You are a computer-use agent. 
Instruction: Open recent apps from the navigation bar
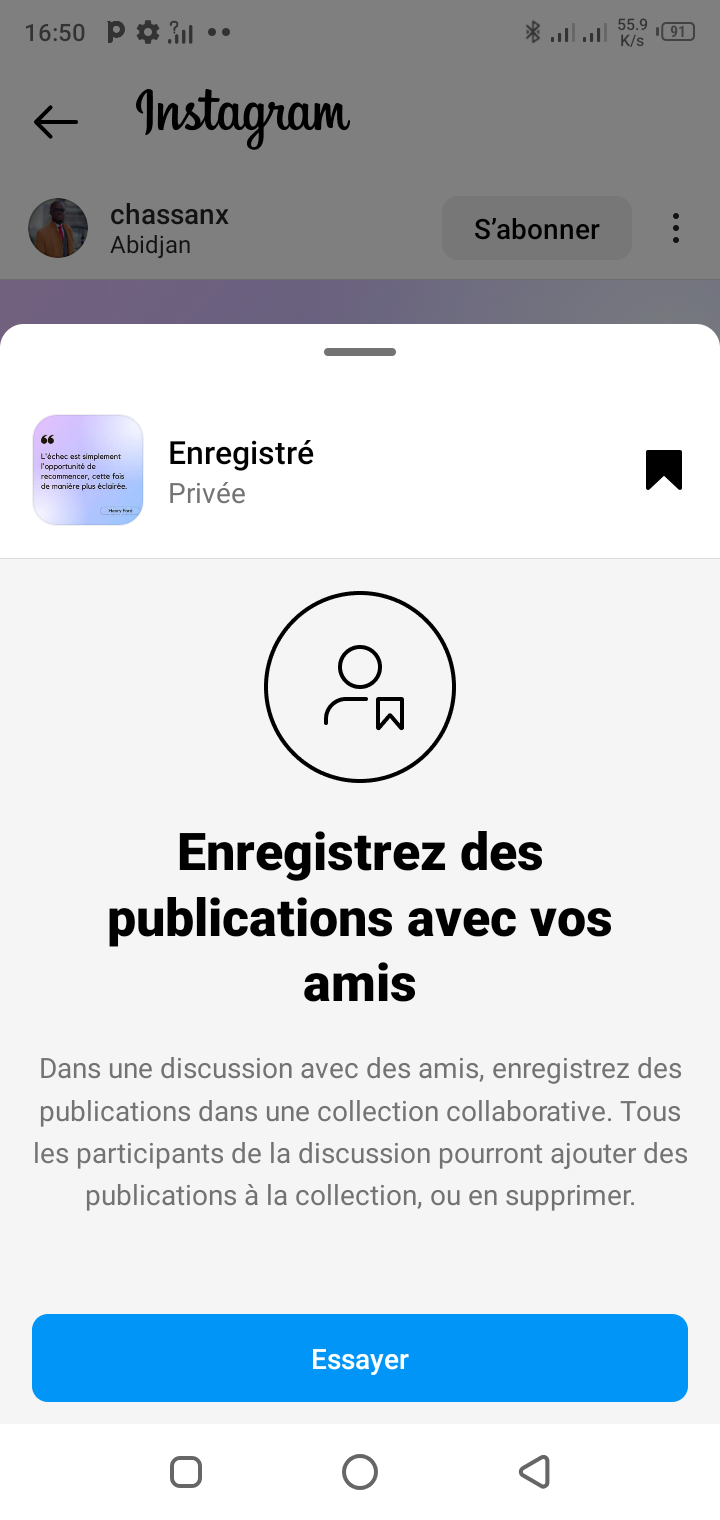coord(186,1471)
